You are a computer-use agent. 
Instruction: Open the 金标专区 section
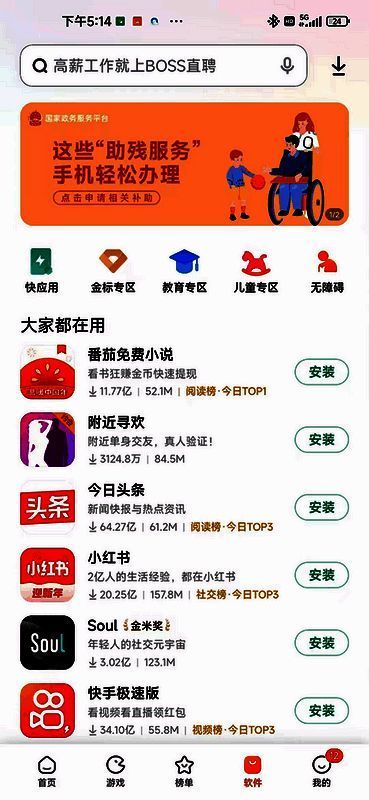113,271
